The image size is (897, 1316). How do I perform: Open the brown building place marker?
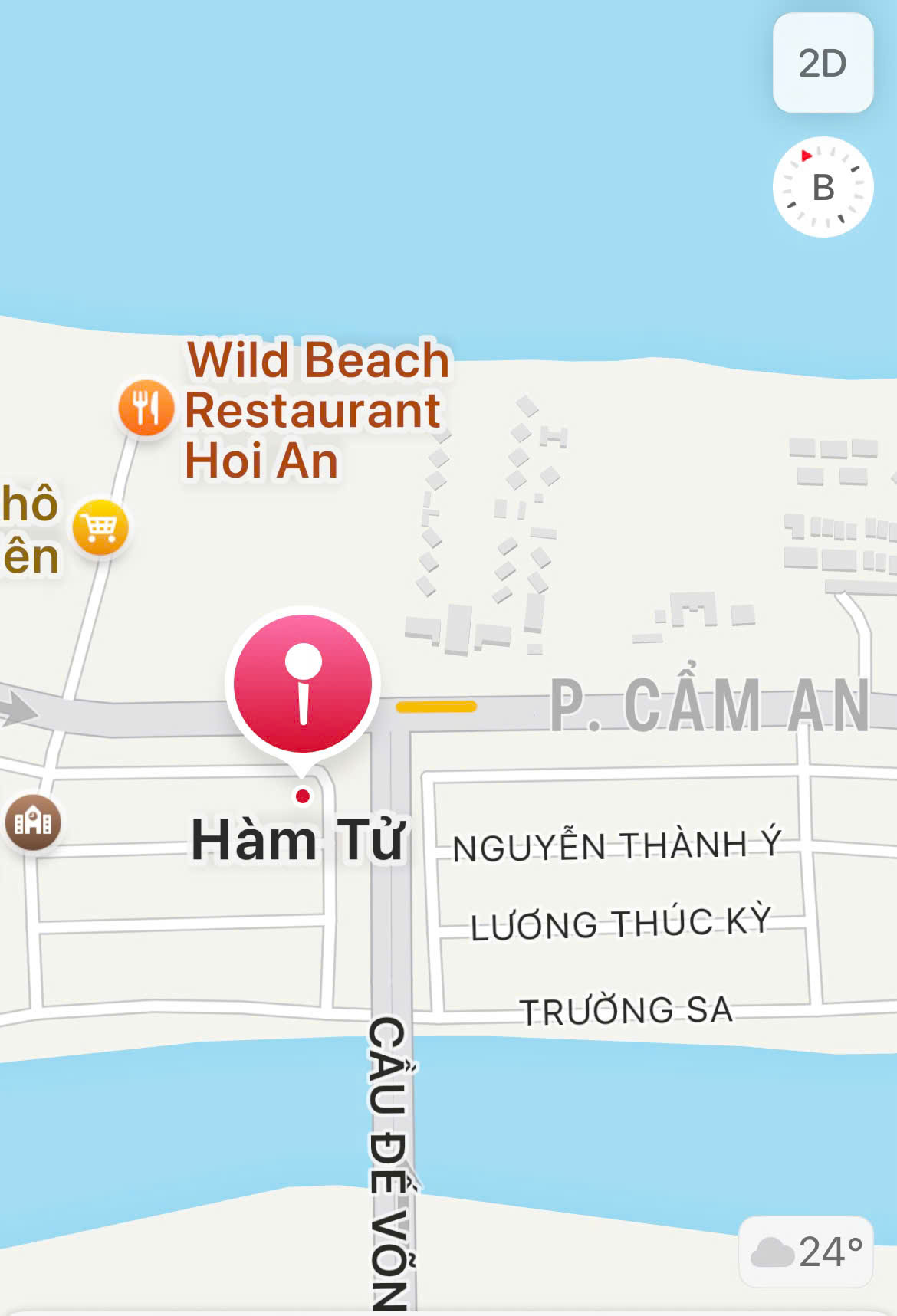[33, 822]
